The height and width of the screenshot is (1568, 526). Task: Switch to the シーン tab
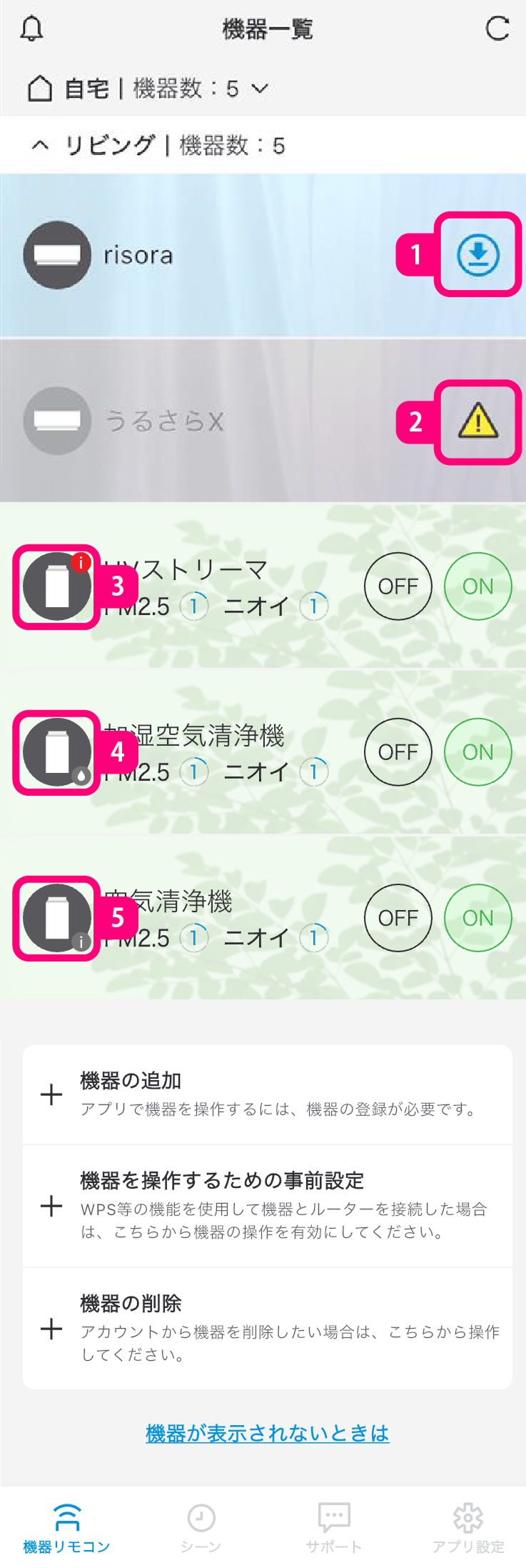201,1527
